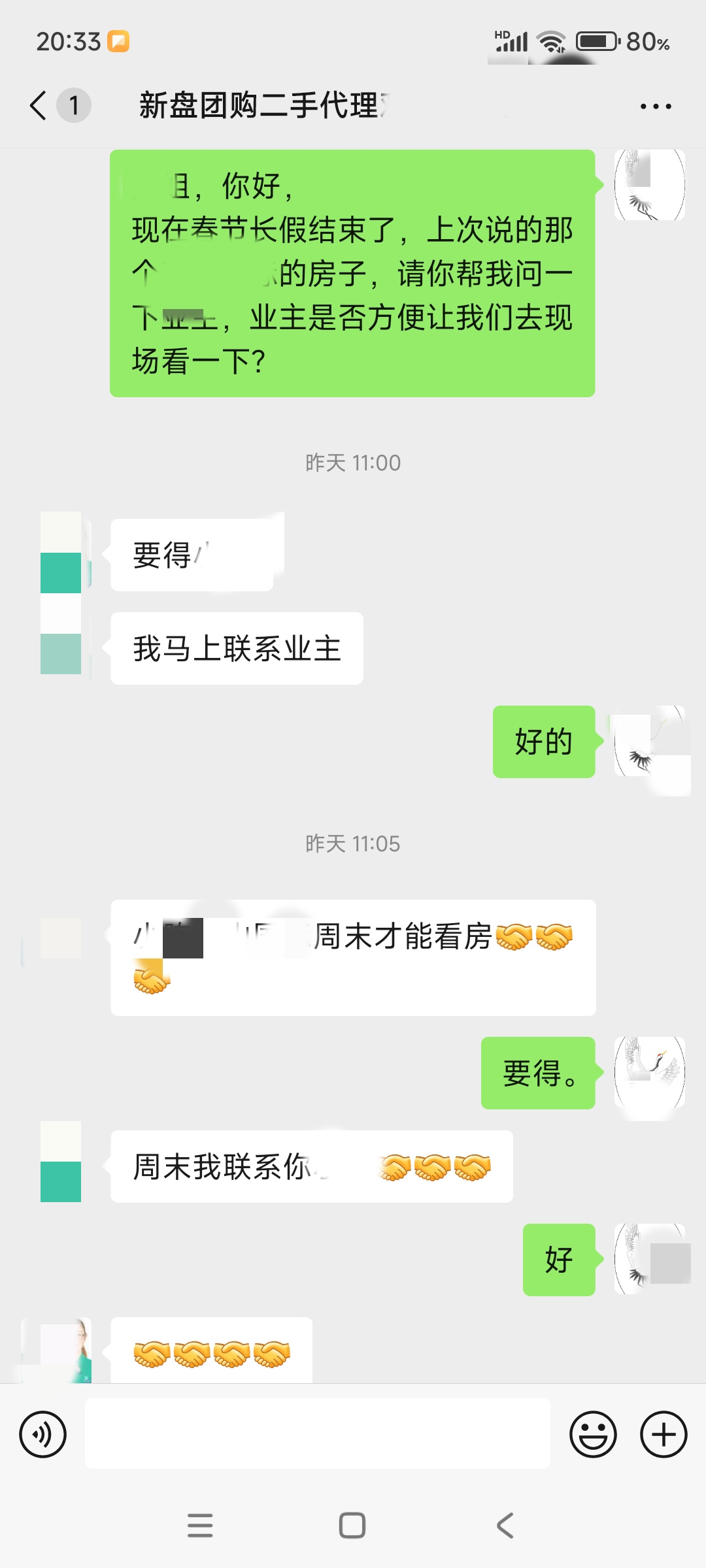Open the system recent apps view
Viewport: 706px width, 1568px height.
pos(200,1526)
